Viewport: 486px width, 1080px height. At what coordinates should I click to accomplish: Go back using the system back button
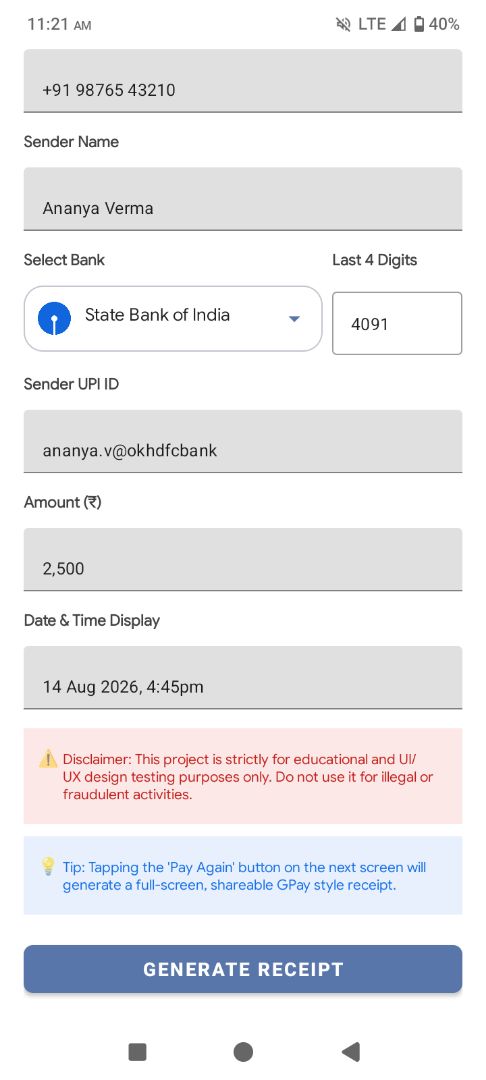(350, 1052)
